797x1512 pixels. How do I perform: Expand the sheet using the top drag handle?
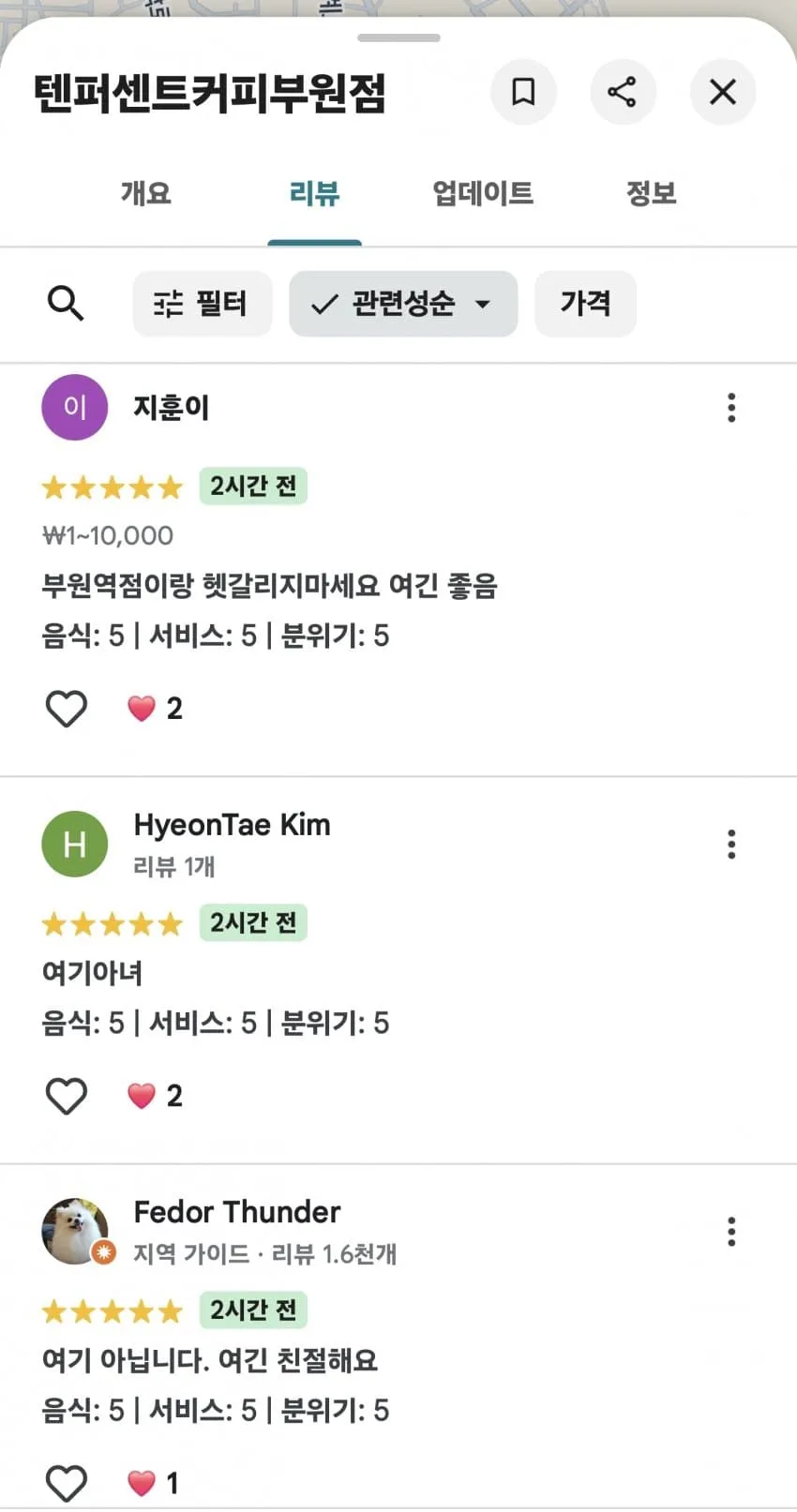point(398,37)
